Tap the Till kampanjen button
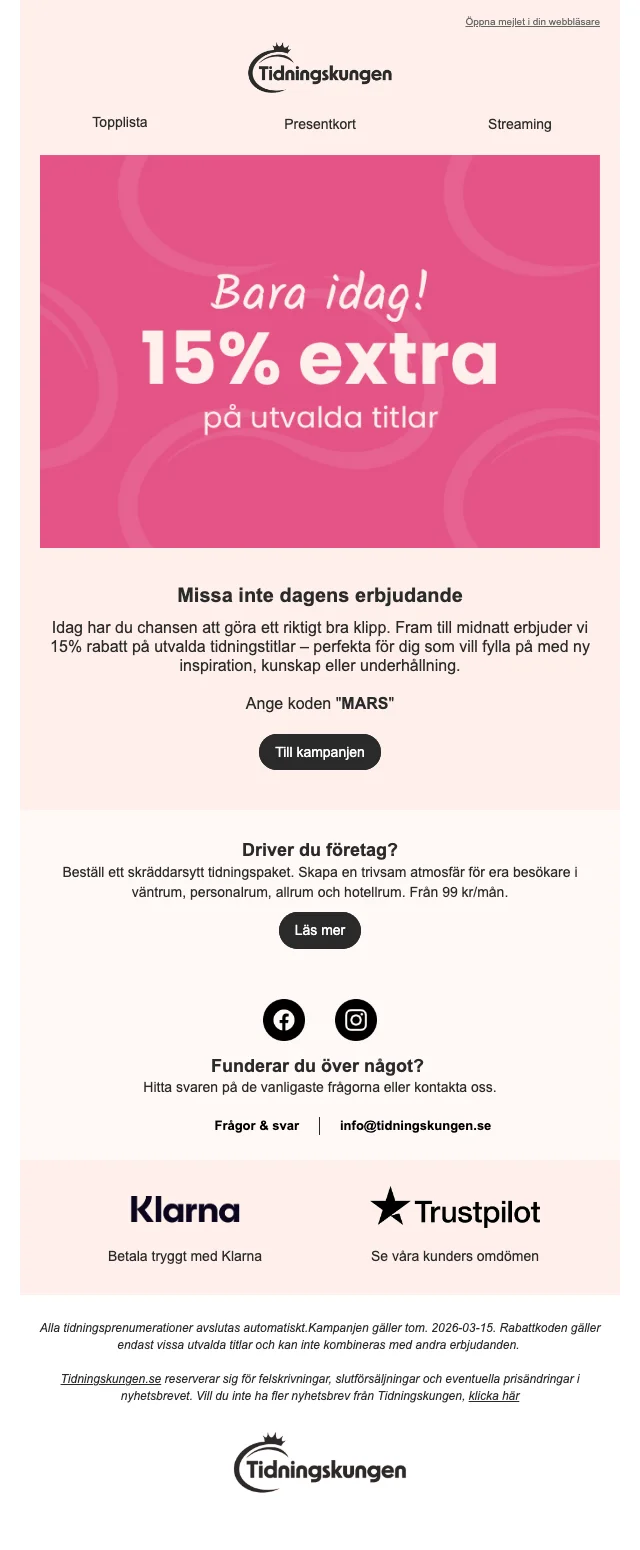 point(320,752)
